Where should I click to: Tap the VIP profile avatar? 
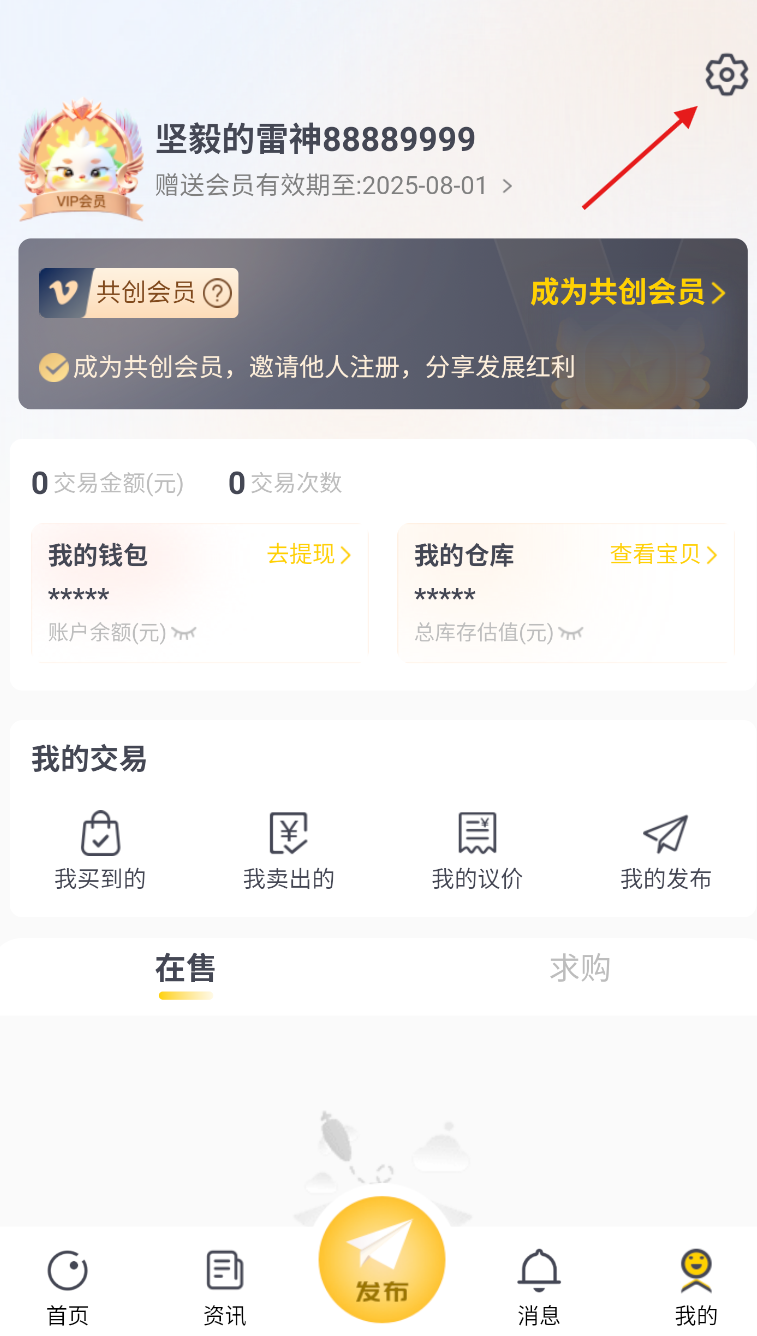coord(82,160)
